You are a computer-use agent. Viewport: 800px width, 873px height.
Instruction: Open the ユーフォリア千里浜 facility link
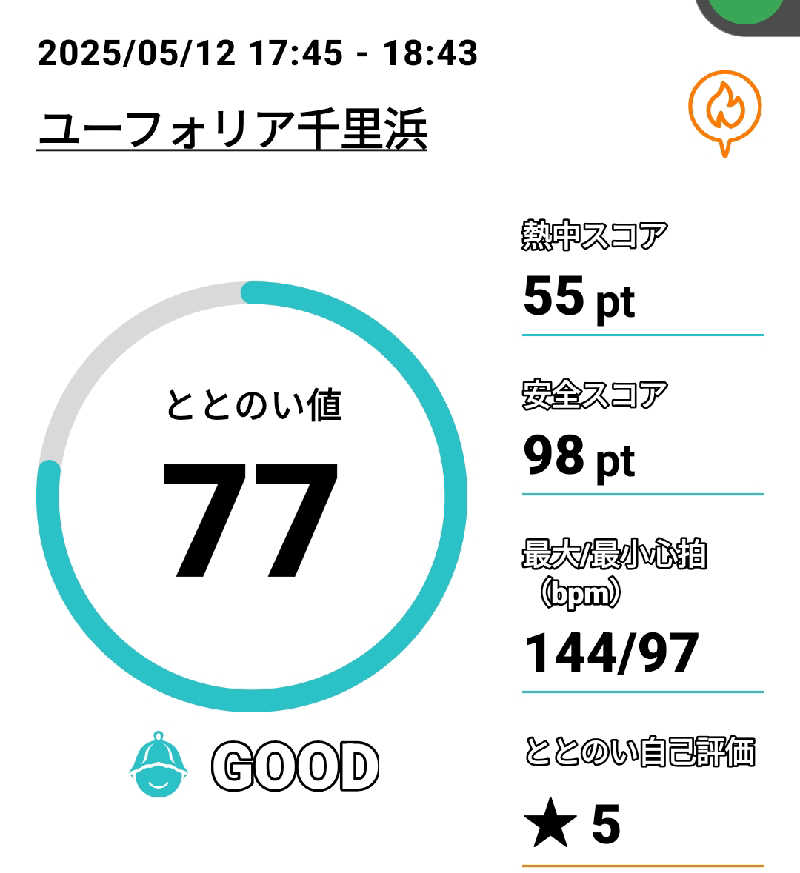click(x=232, y=129)
